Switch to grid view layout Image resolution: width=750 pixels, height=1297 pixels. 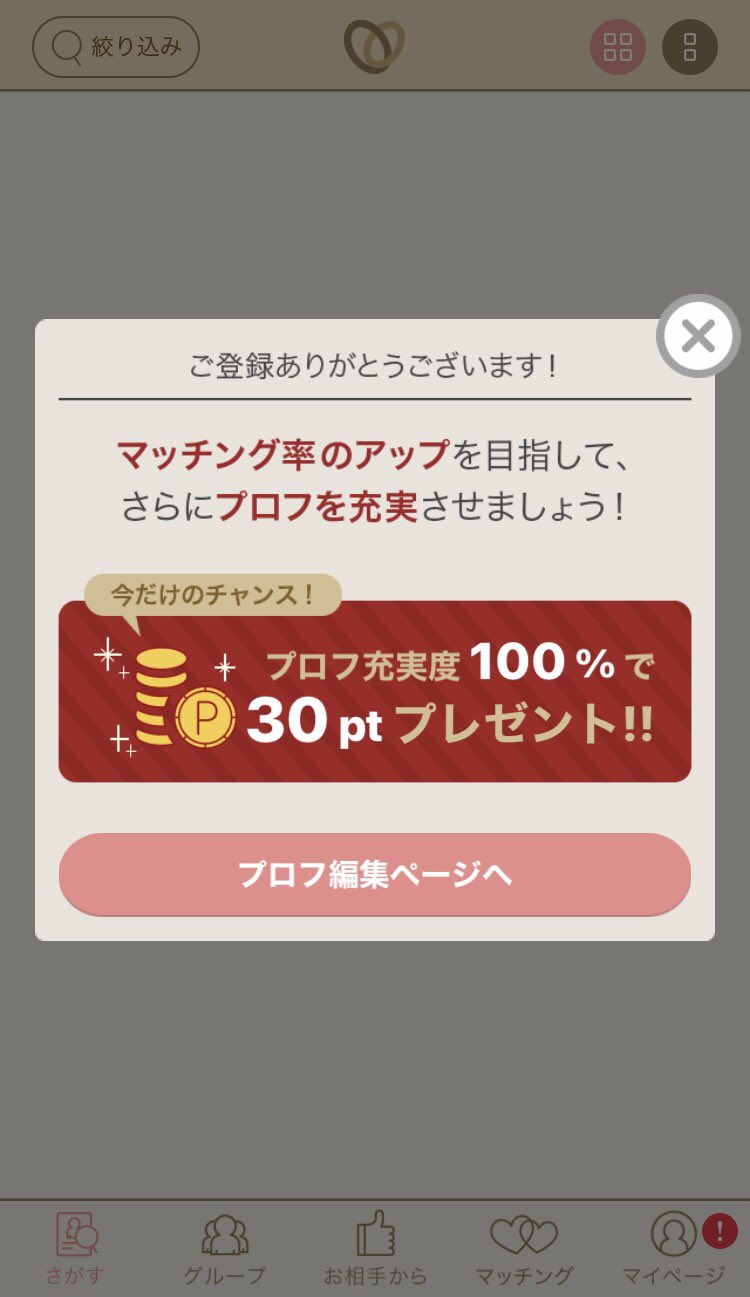click(x=618, y=47)
